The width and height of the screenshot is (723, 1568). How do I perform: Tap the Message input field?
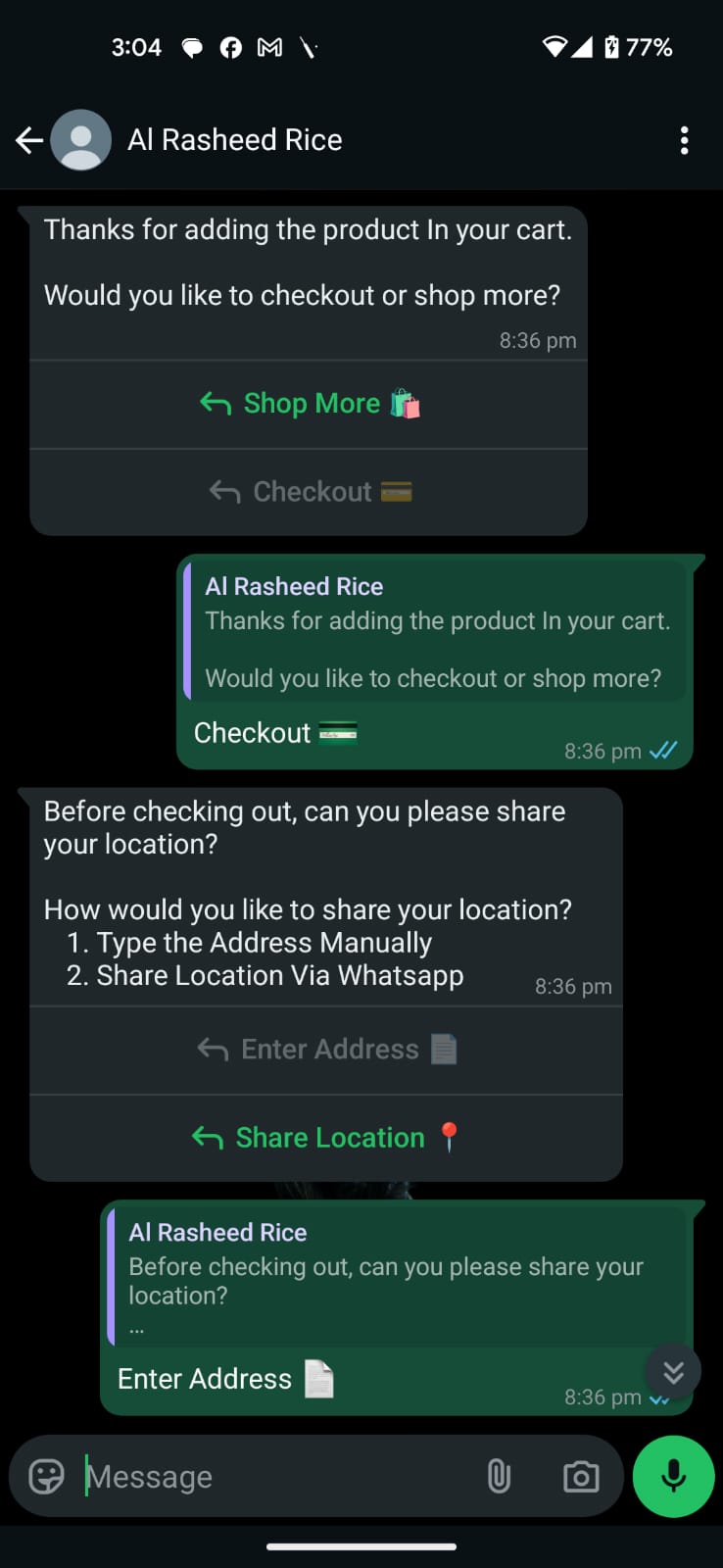pos(245,1476)
